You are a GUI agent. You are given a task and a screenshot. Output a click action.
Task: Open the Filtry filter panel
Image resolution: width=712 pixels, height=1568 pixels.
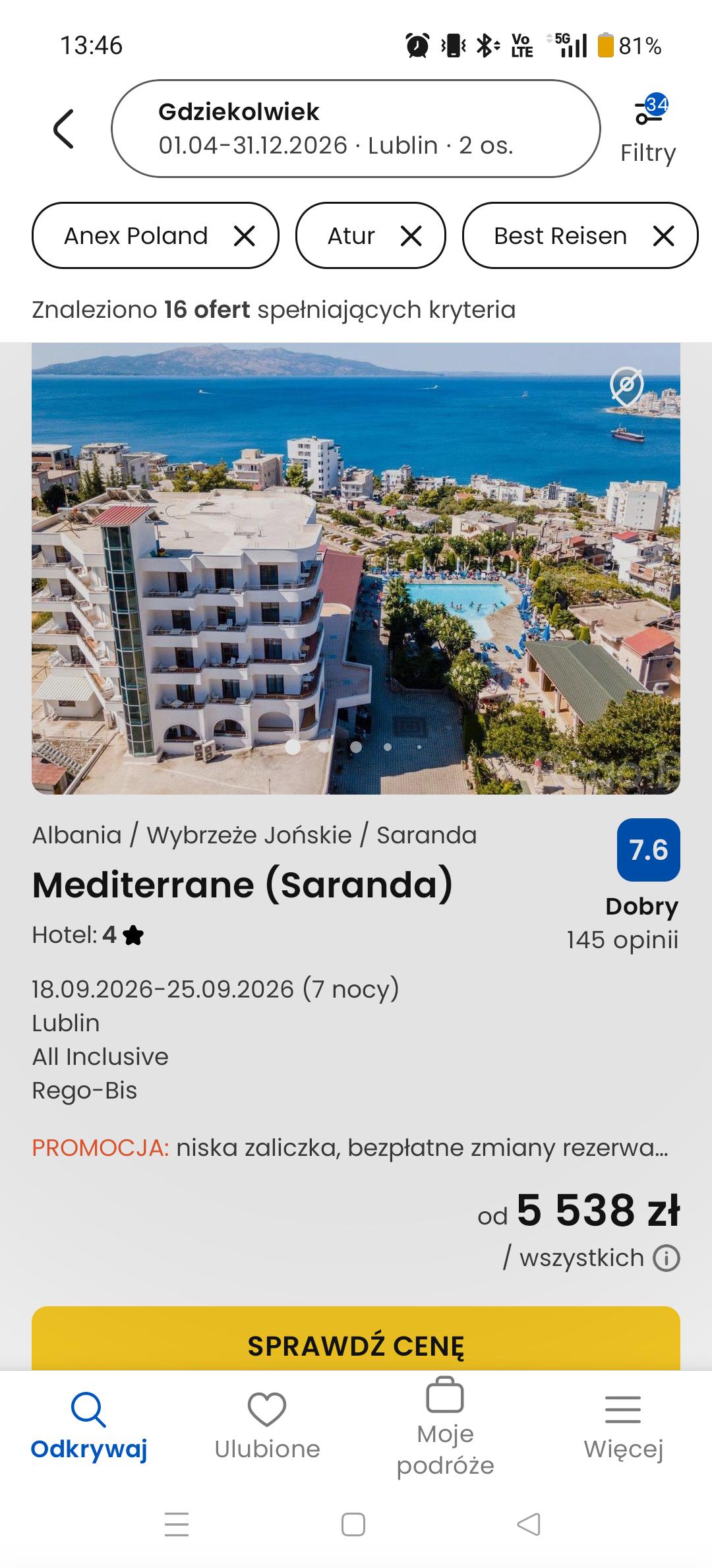[x=648, y=129]
